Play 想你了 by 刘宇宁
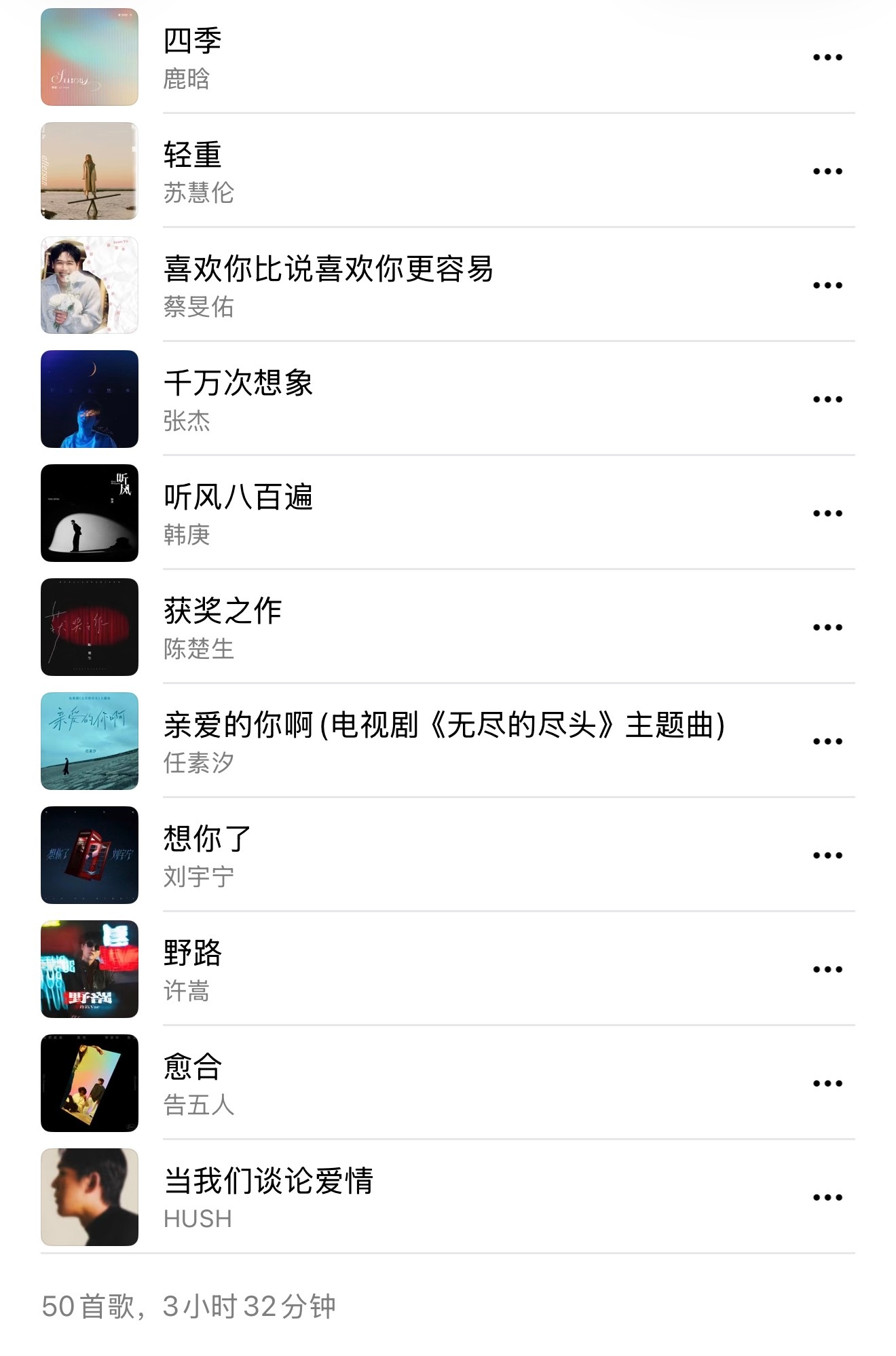The height and width of the screenshot is (1356, 896). pyautogui.click(x=208, y=840)
